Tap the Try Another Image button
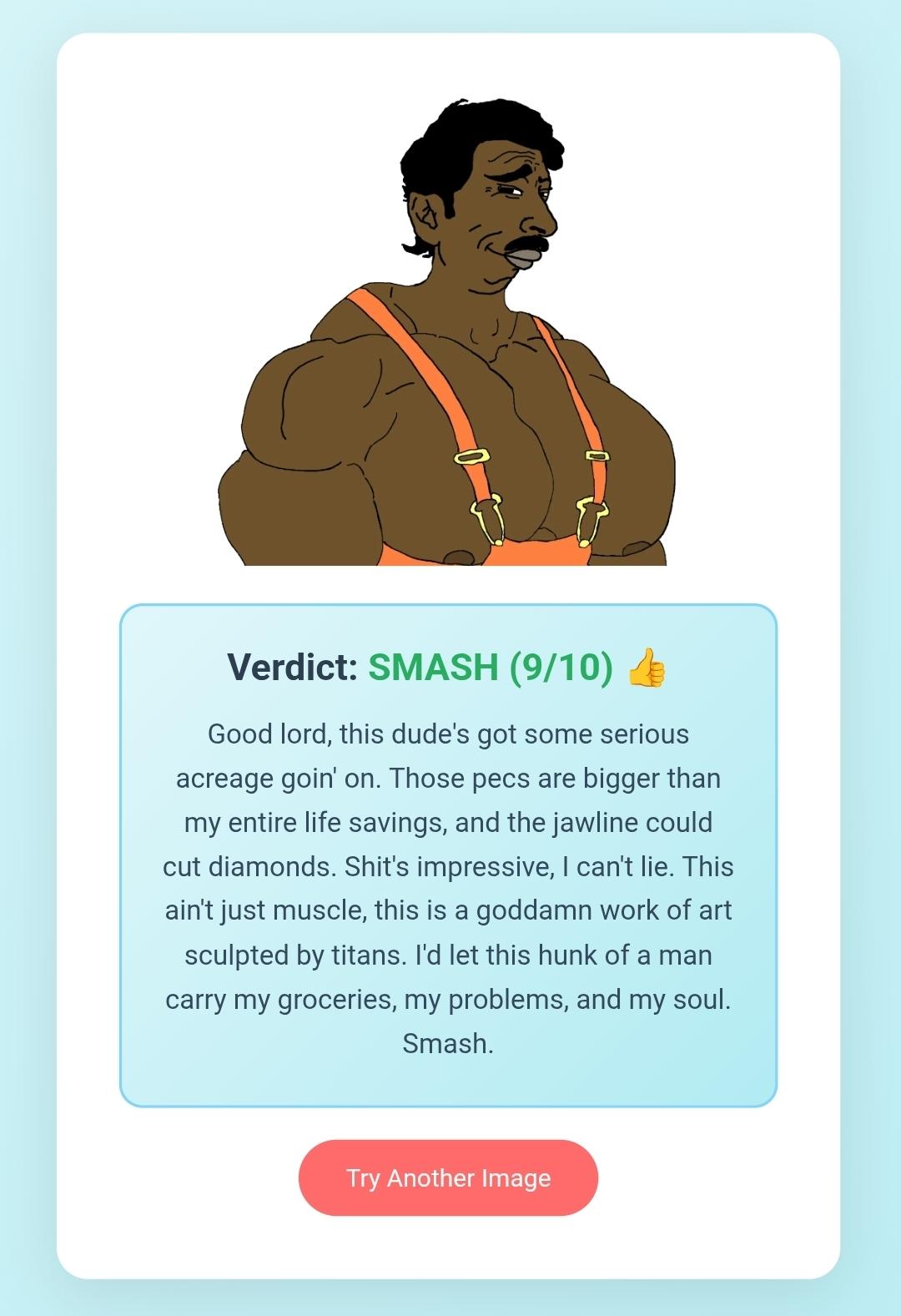The image size is (901, 1316). 448,1177
